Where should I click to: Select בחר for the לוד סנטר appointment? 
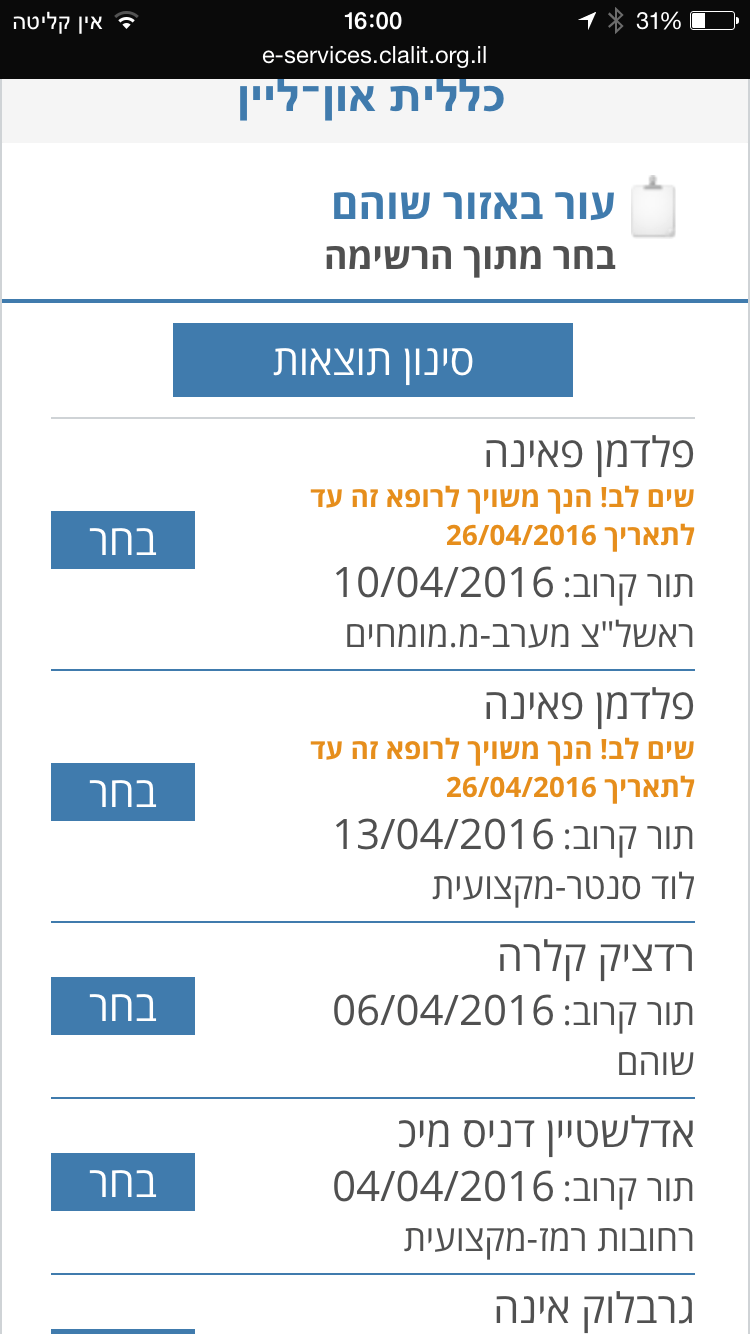[x=122, y=792]
